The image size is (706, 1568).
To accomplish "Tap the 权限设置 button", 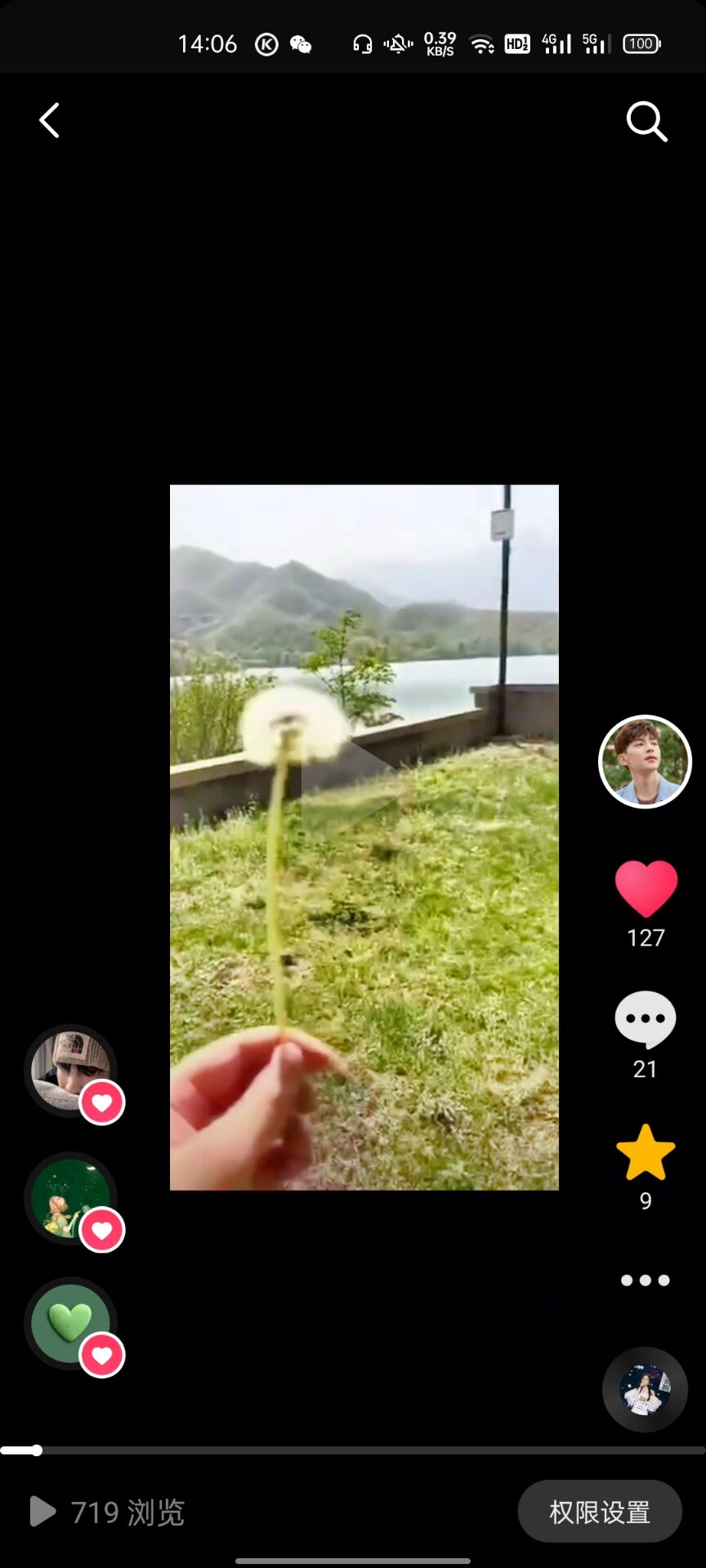I will [600, 1512].
